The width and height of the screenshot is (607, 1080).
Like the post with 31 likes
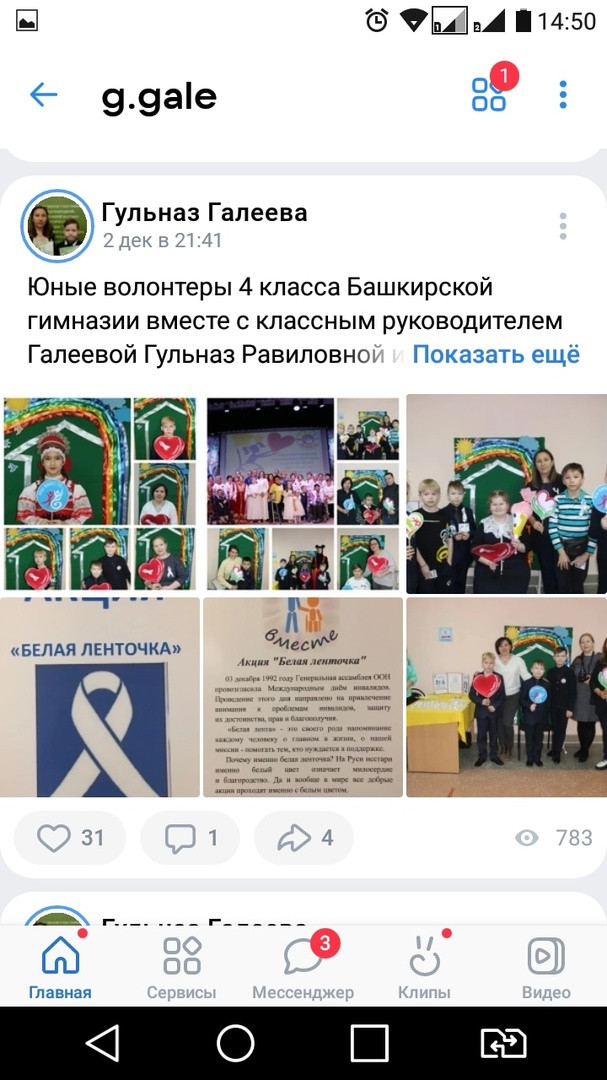coord(70,838)
